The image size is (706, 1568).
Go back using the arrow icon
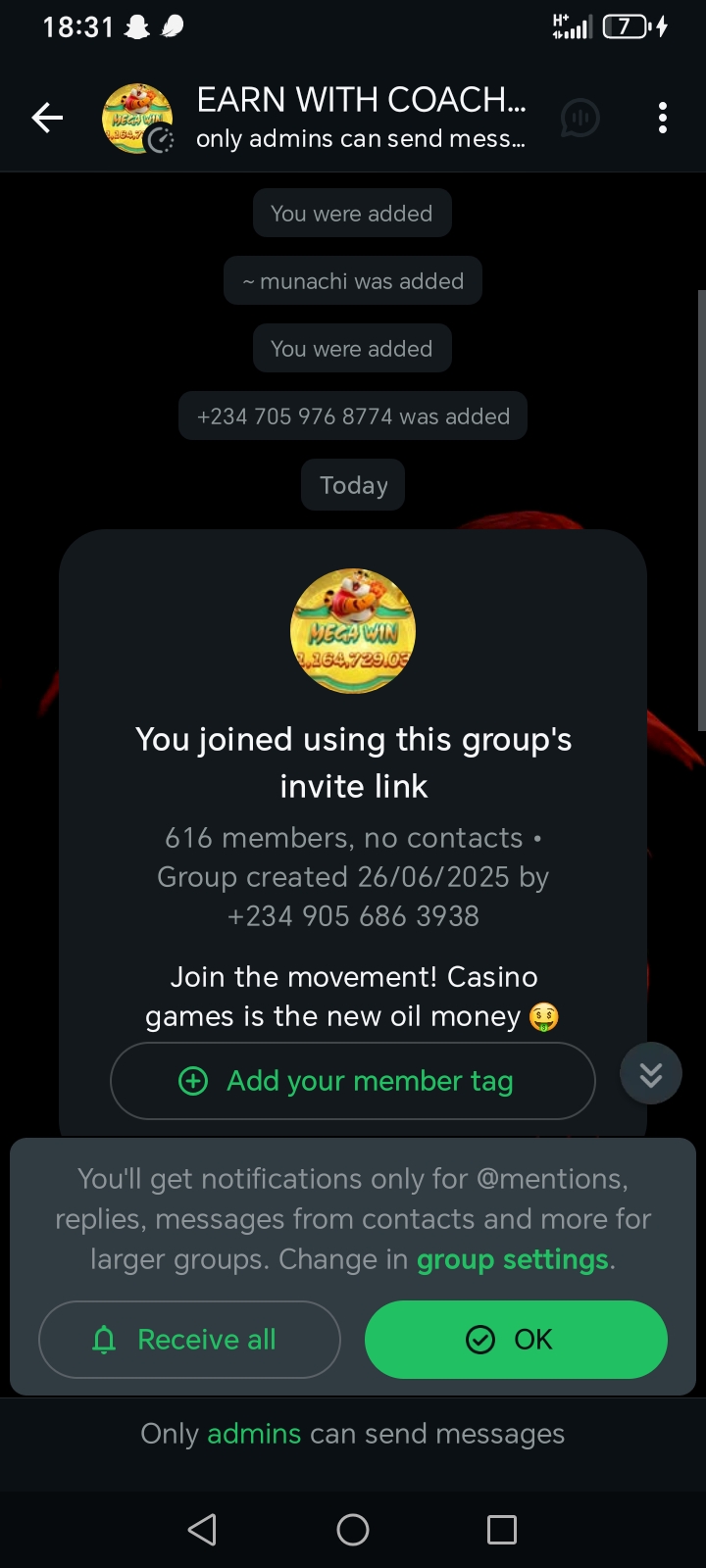(47, 119)
